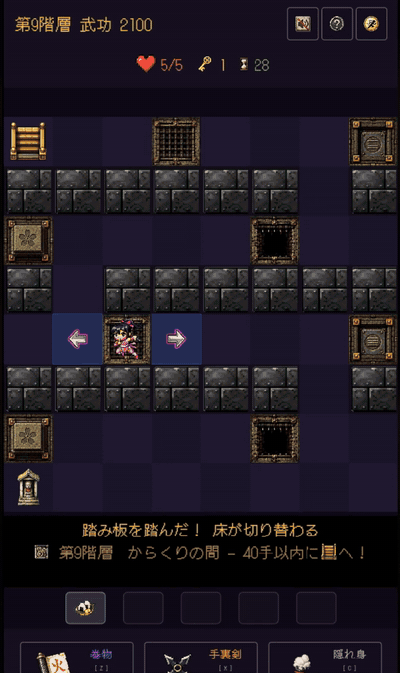
Task: Select the rice ball item slot
Action: [85, 608]
